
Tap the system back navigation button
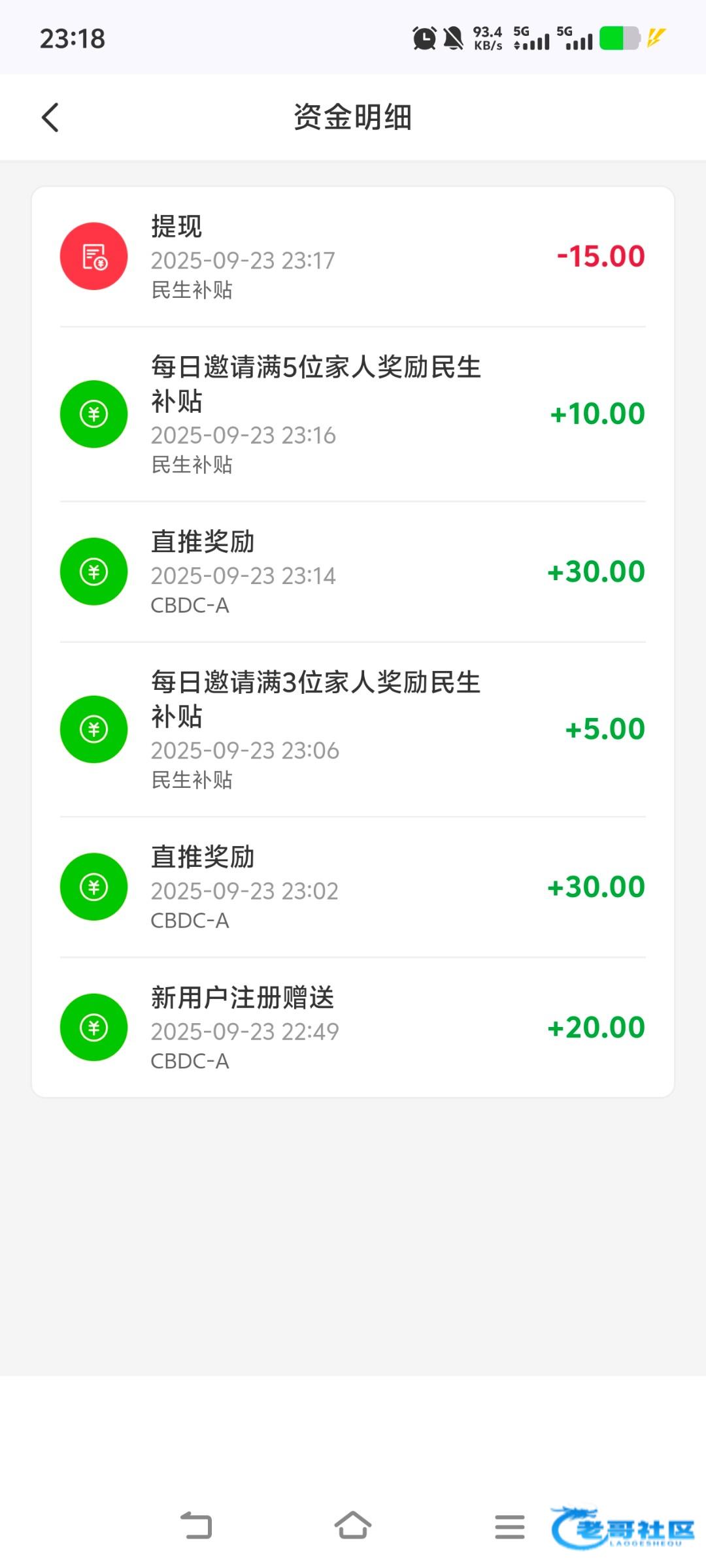pyautogui.click(x=196, y=1526)
